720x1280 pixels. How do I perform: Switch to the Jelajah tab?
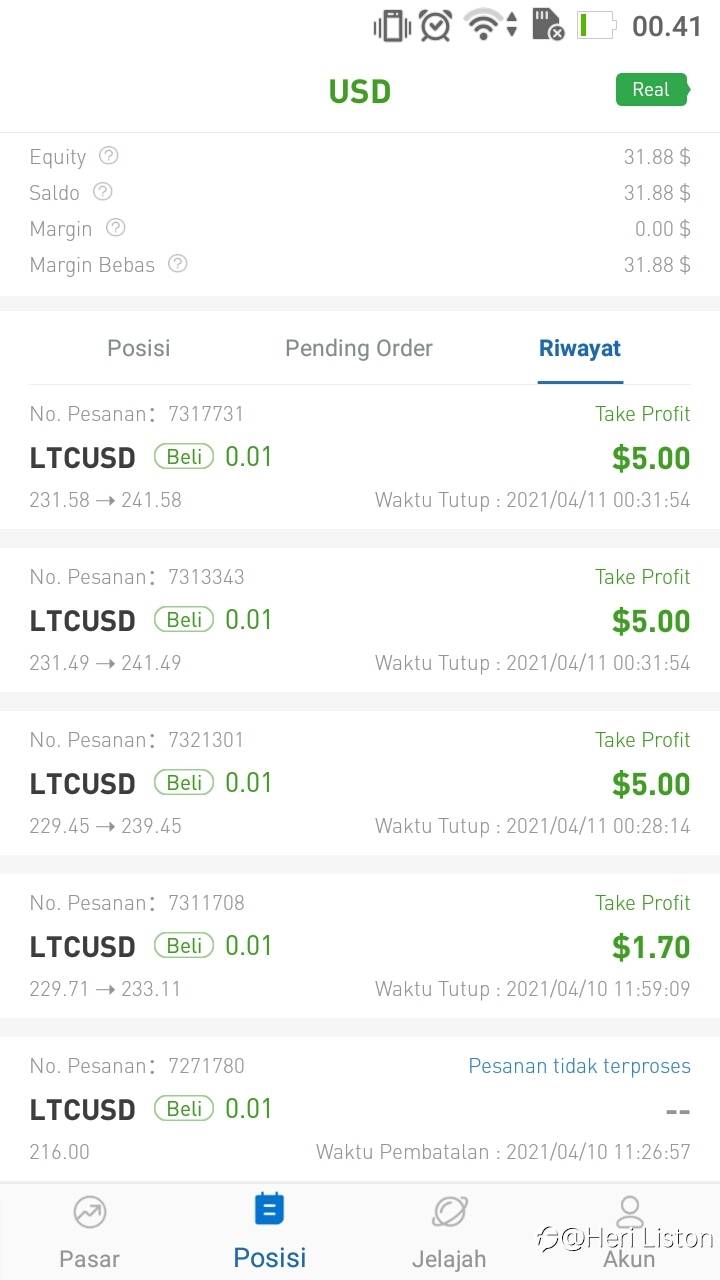click(x=449, y=1232)
